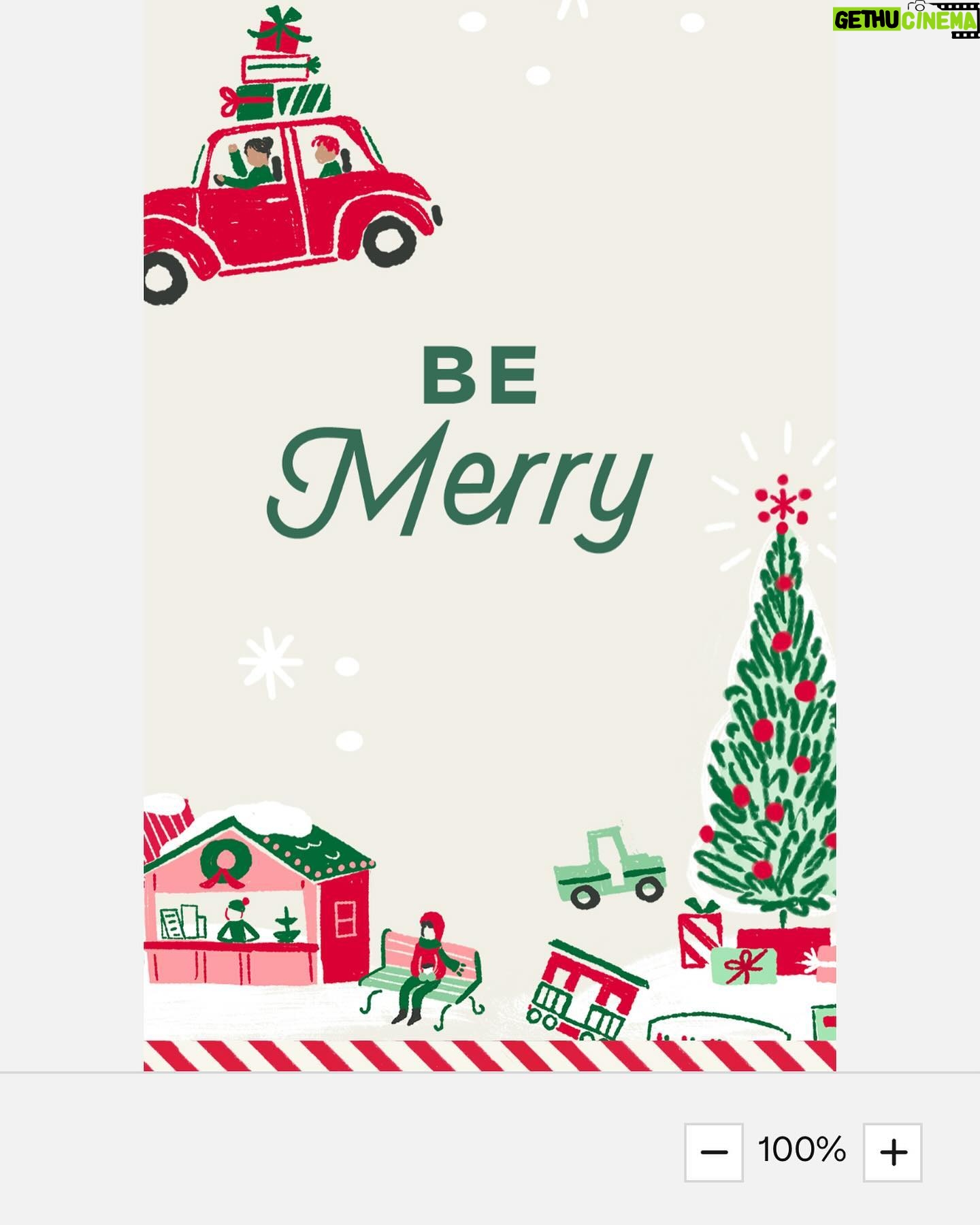980x1225 pixels.
Task: Zoom in with the plus button
Action: [892, 1152]
